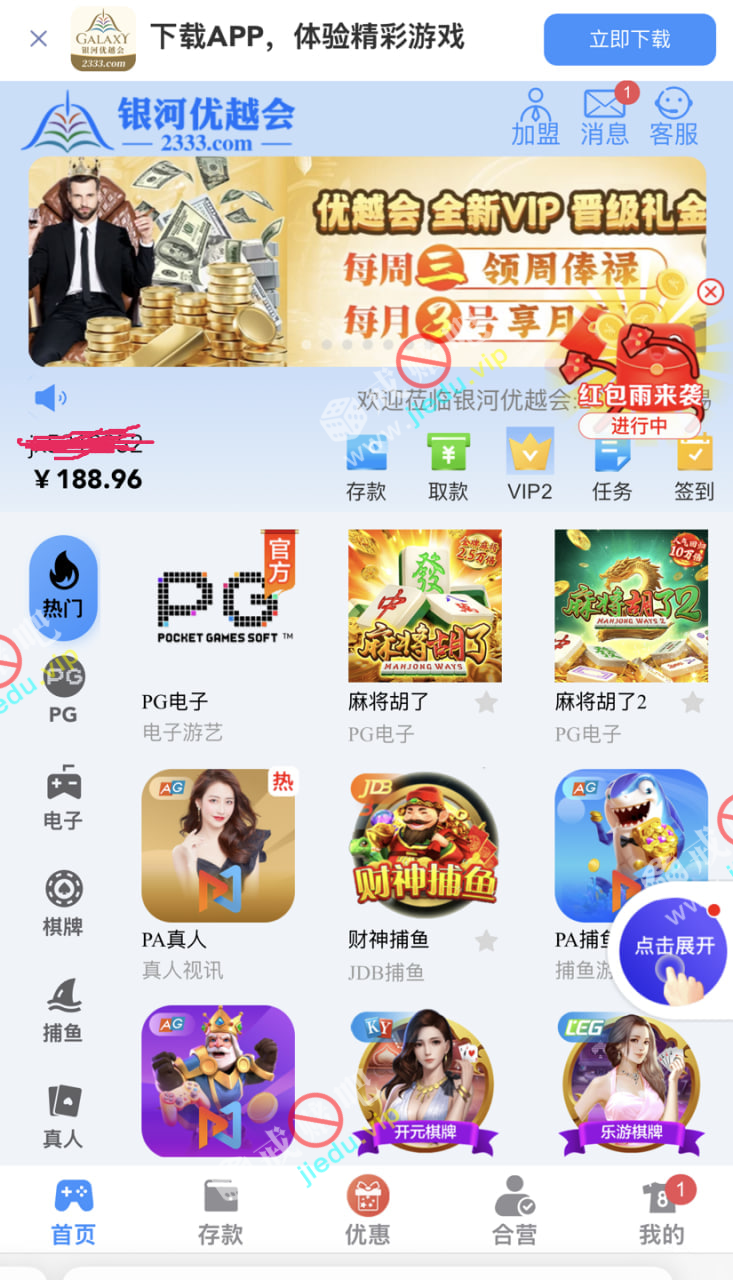Open the 加盟 partner icon
733x1280 pixels.
[x=535, y=116]
